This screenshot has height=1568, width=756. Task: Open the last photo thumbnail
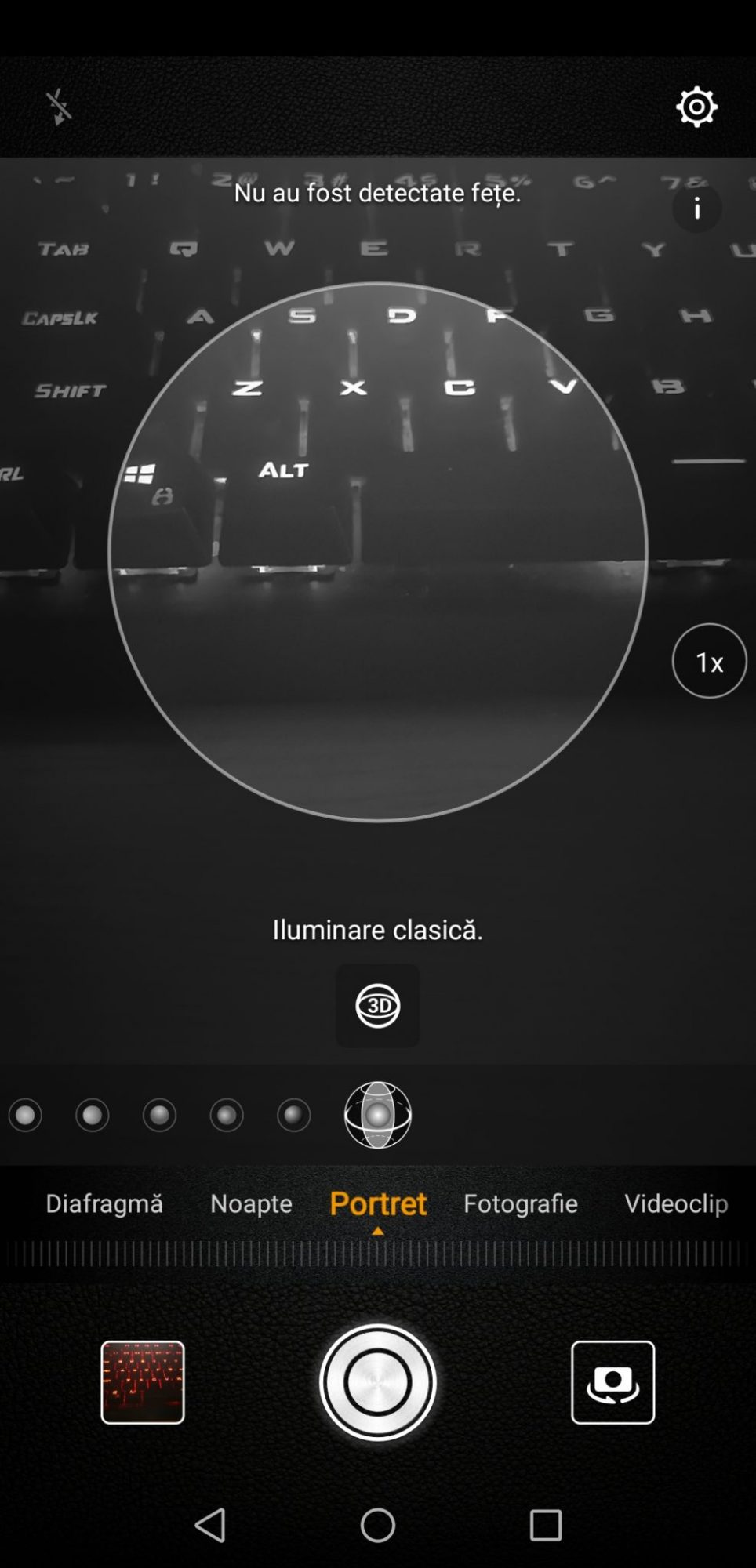click(143, 1382)
